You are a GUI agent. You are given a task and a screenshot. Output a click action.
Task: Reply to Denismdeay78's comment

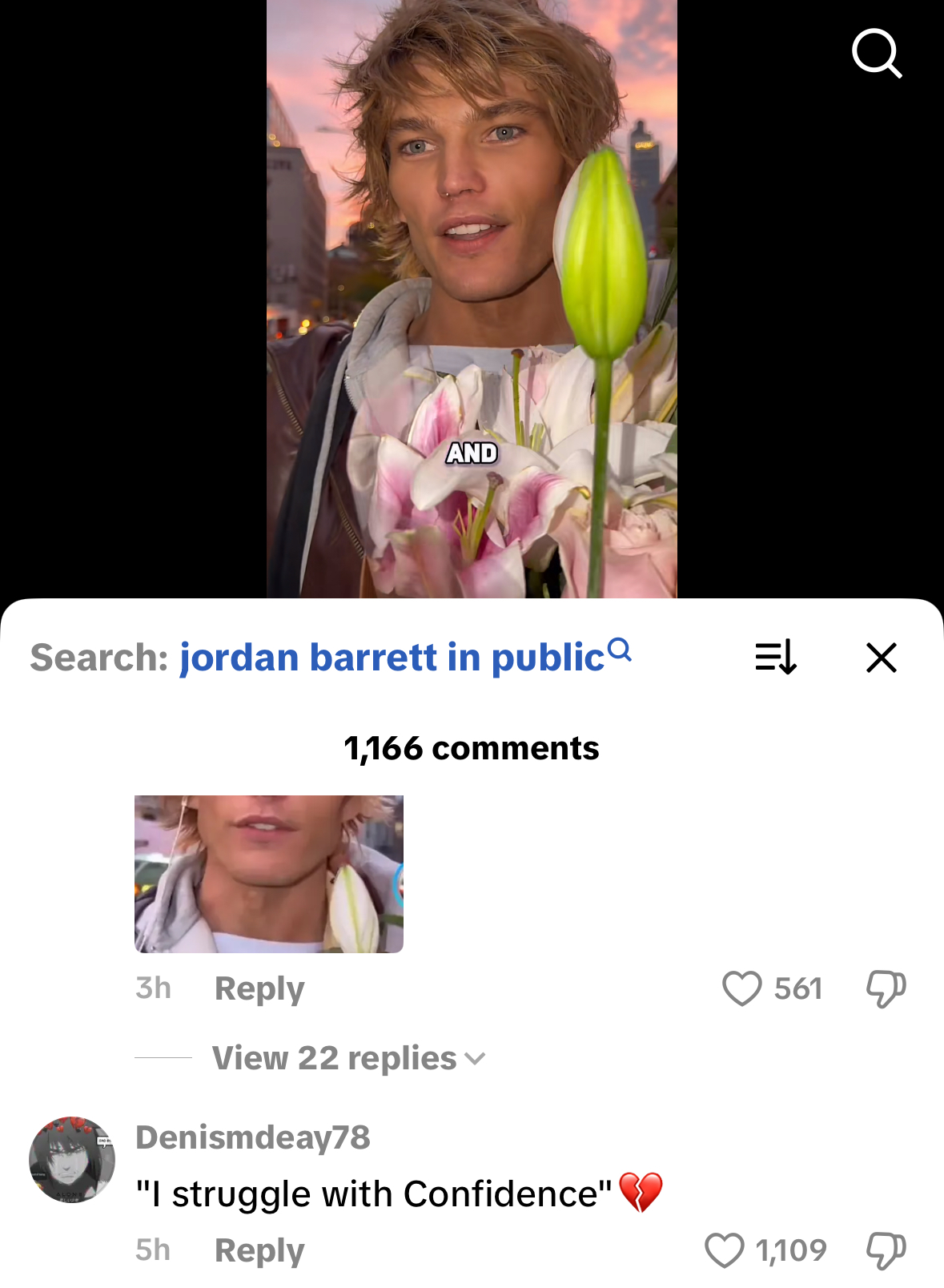pos(259,1250)
